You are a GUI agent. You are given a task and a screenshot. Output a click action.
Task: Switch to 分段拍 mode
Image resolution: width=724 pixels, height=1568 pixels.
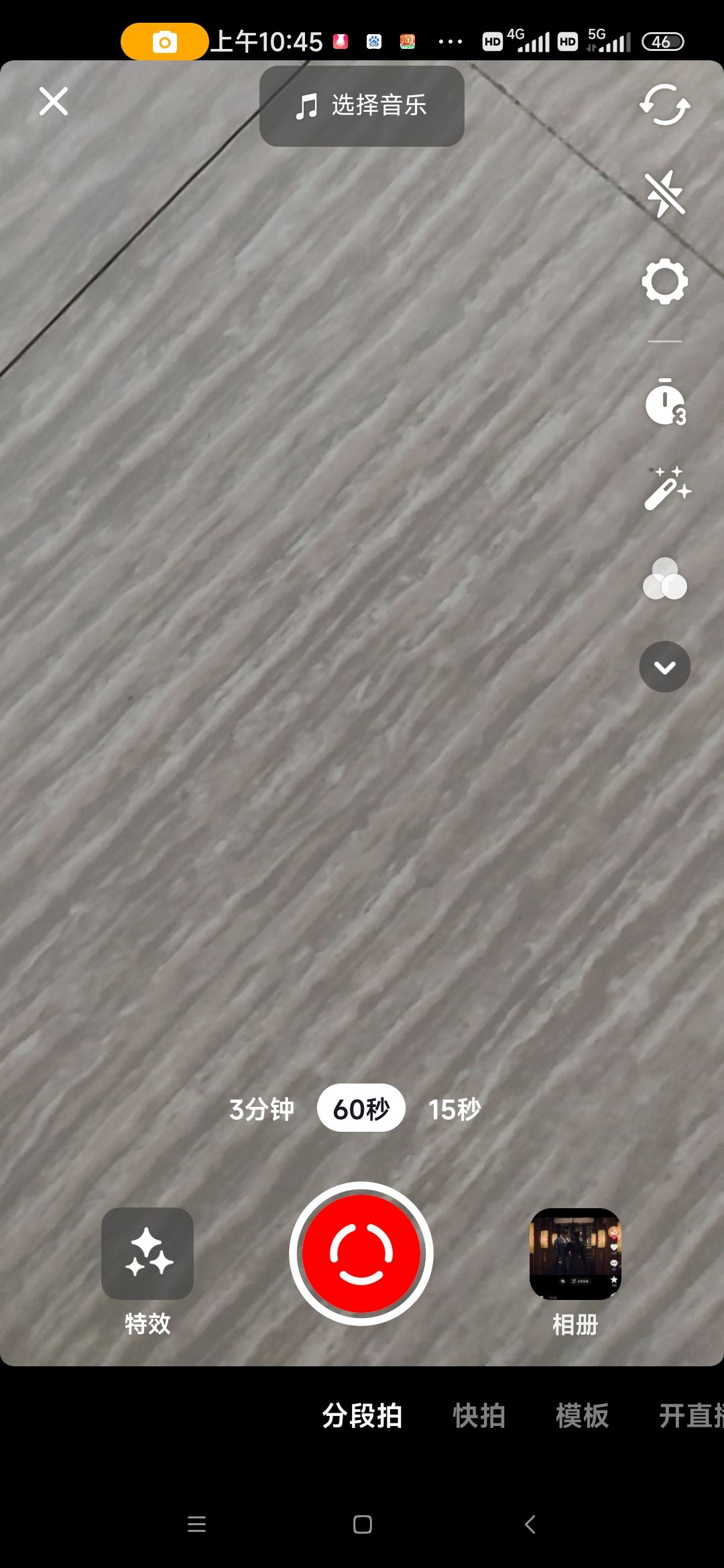pyautogui.click(x=362, y=1416)
